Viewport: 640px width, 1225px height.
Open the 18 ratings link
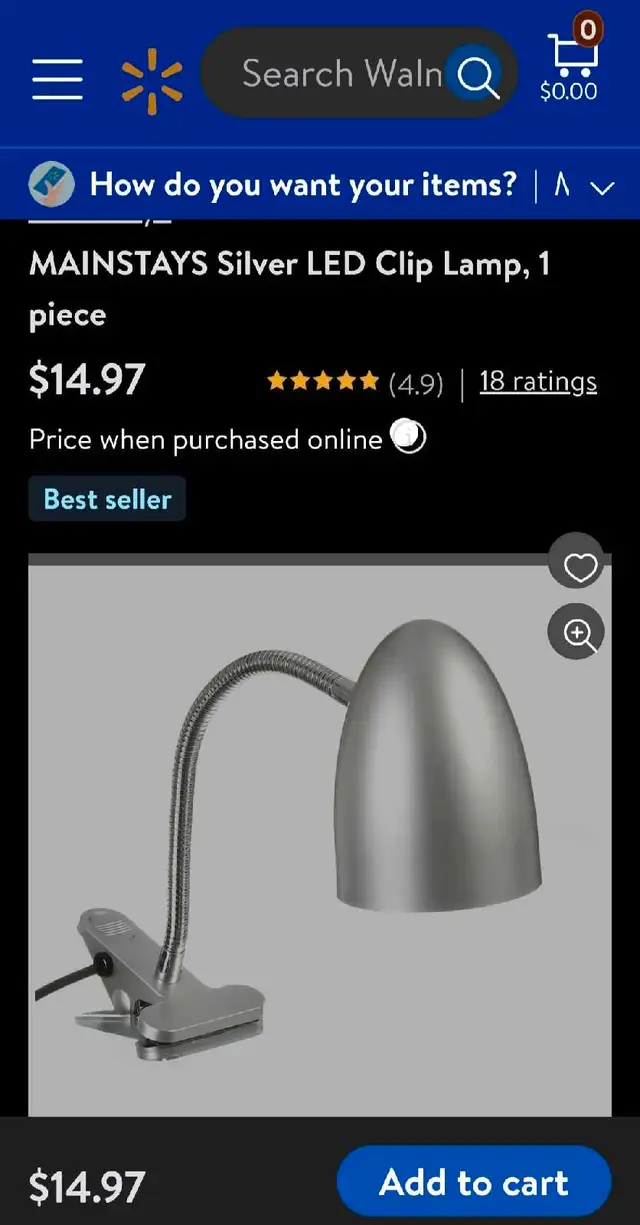[538, 382]
